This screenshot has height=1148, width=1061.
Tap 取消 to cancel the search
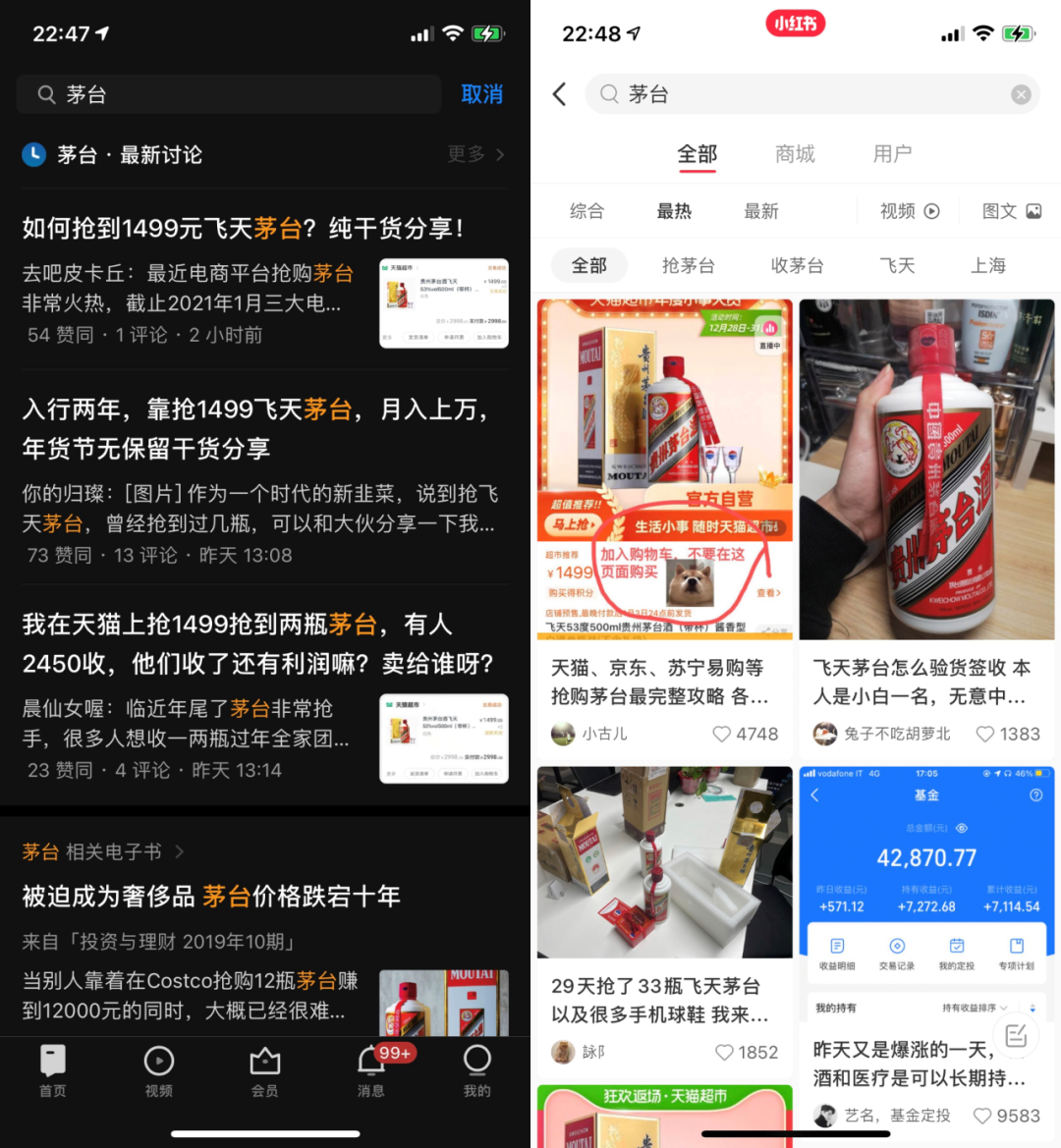pyautogui.click(x=481, y=94)
